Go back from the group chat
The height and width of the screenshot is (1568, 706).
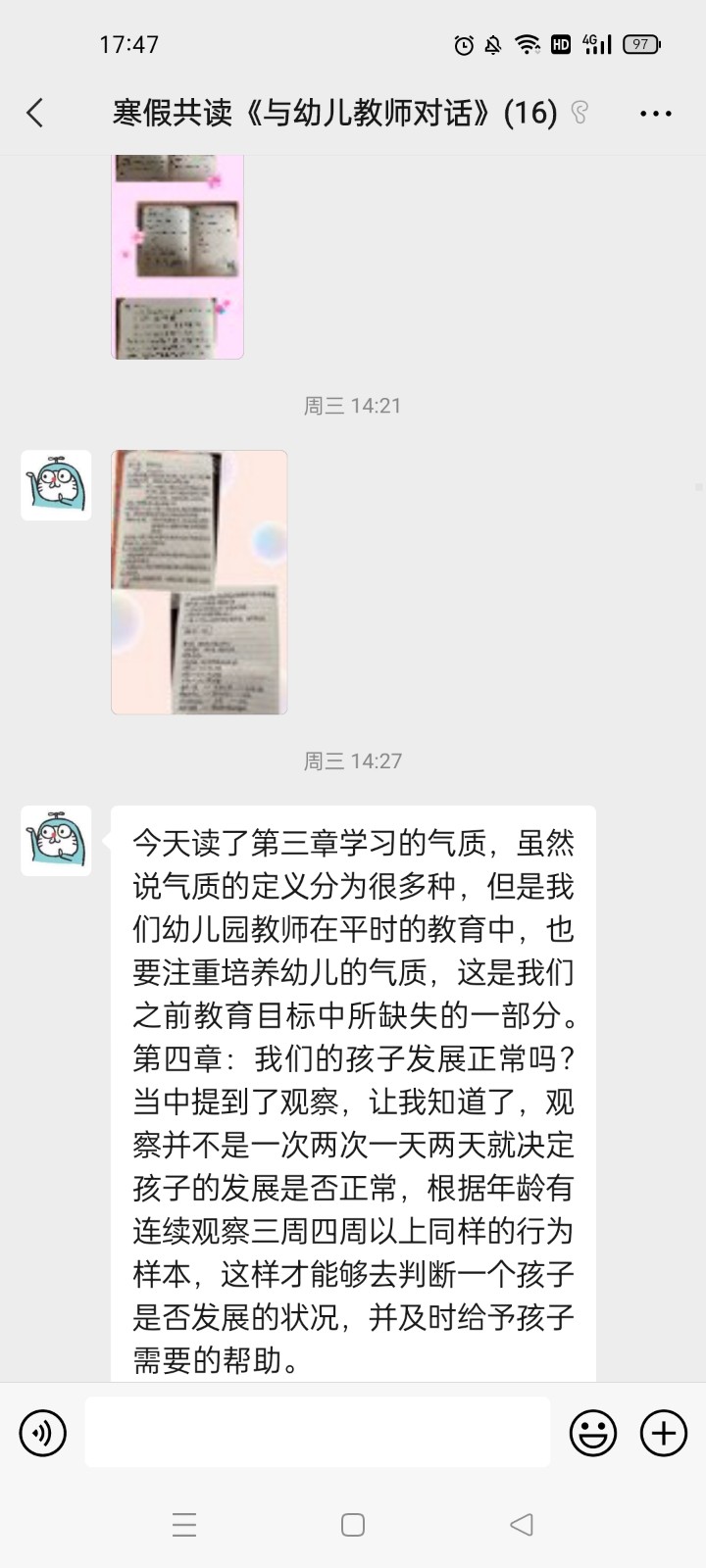pyautogui.click(x=35, y=113)
